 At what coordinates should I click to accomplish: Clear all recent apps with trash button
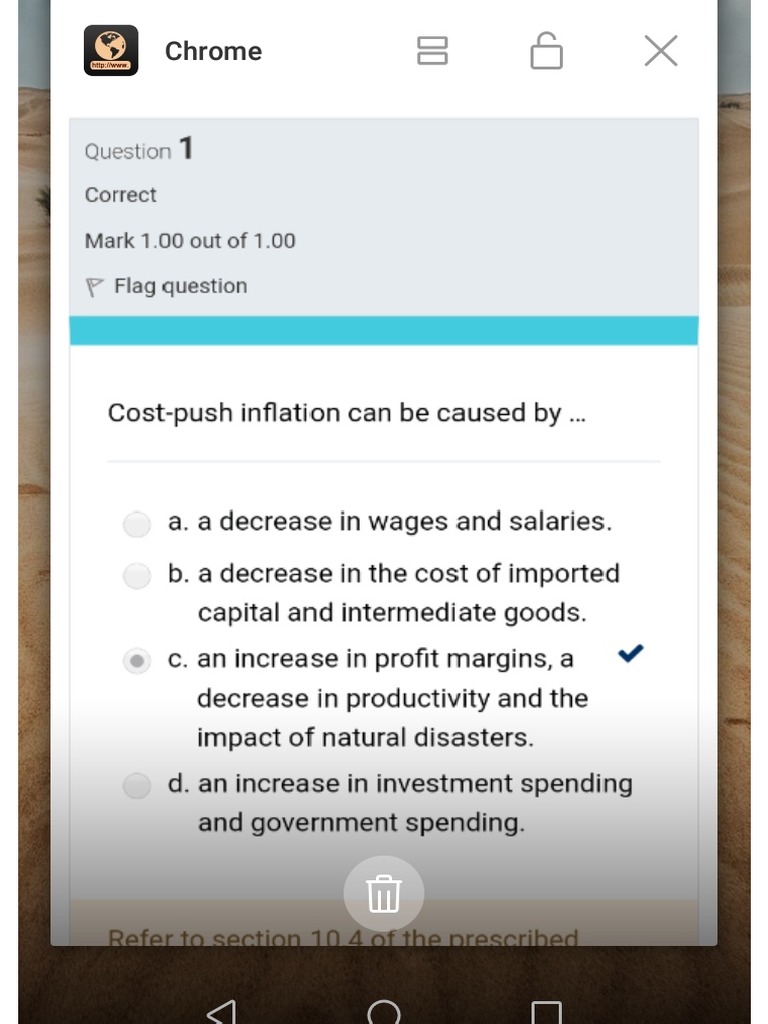(383, 893)
